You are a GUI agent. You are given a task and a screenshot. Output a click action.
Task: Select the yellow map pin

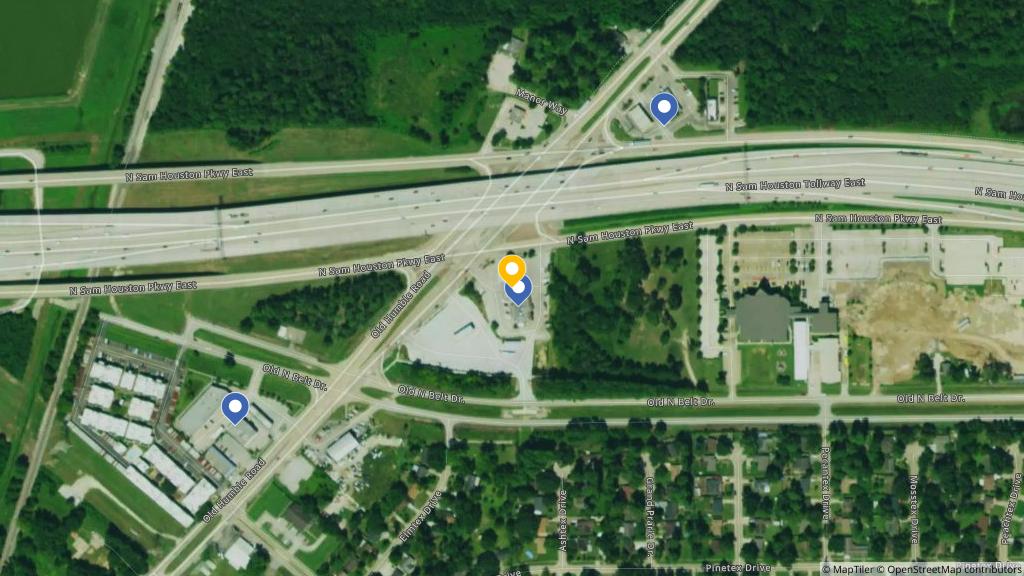pos(511,267)
